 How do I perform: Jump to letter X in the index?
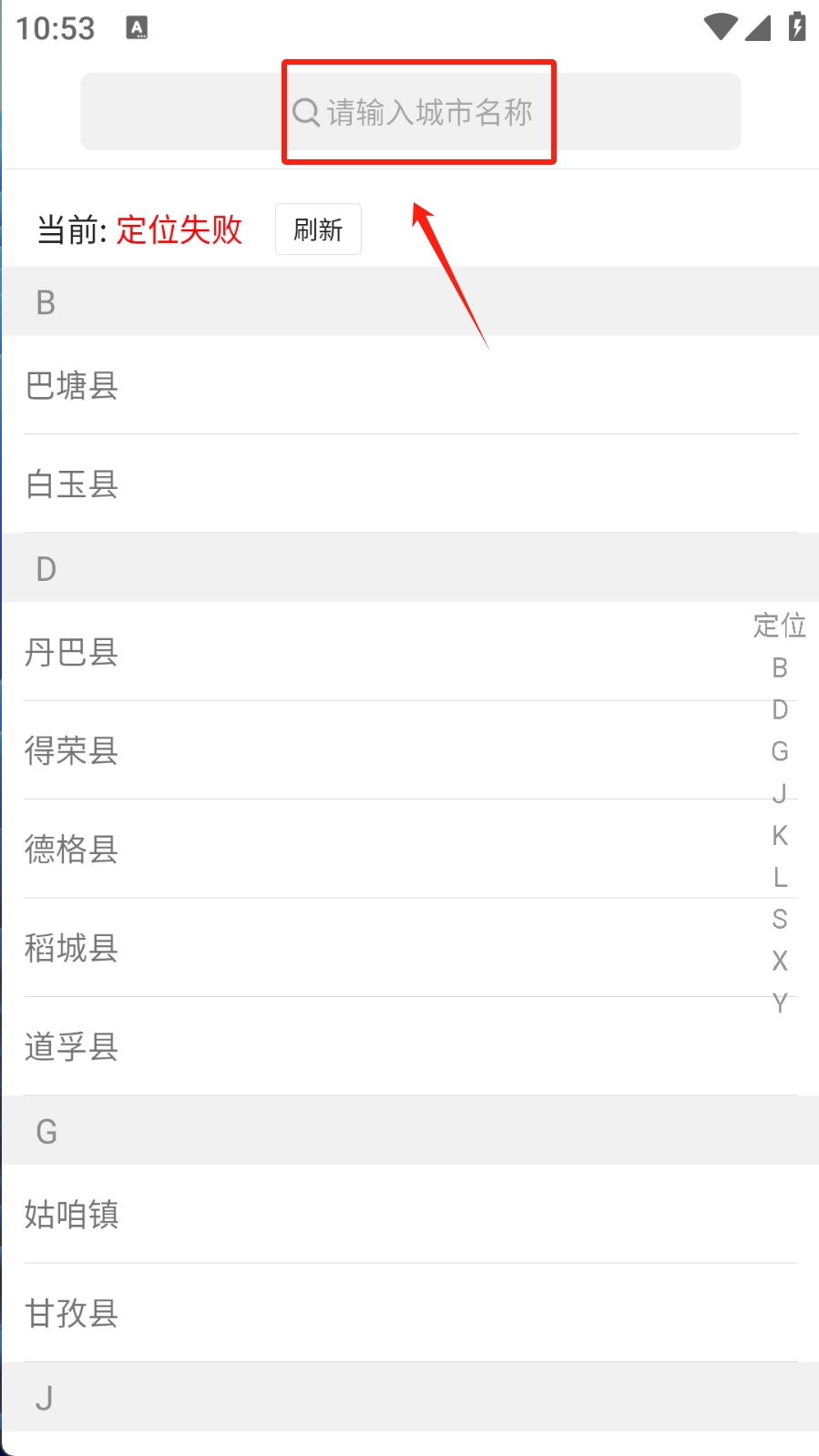[x=780, y=961]
